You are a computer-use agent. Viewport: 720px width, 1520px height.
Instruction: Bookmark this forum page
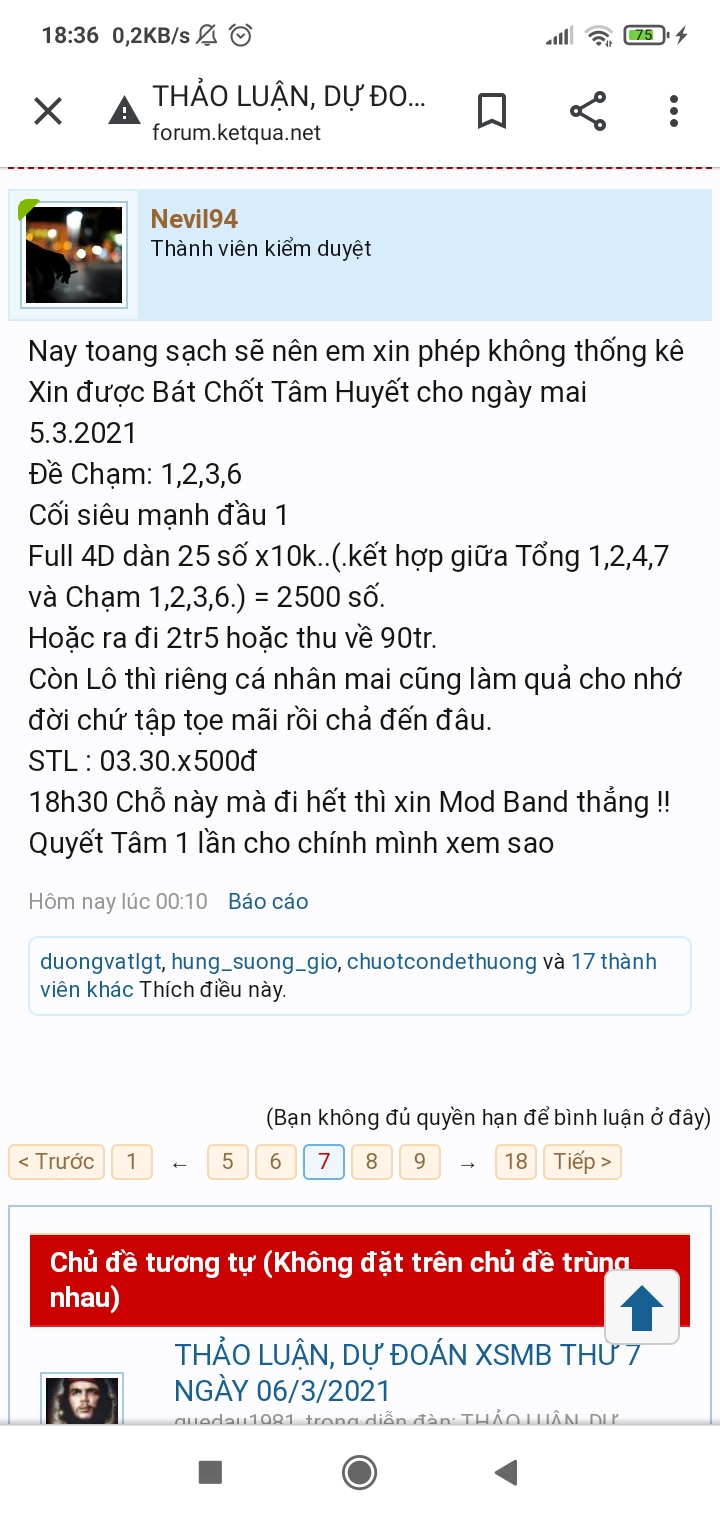(491, 111)
